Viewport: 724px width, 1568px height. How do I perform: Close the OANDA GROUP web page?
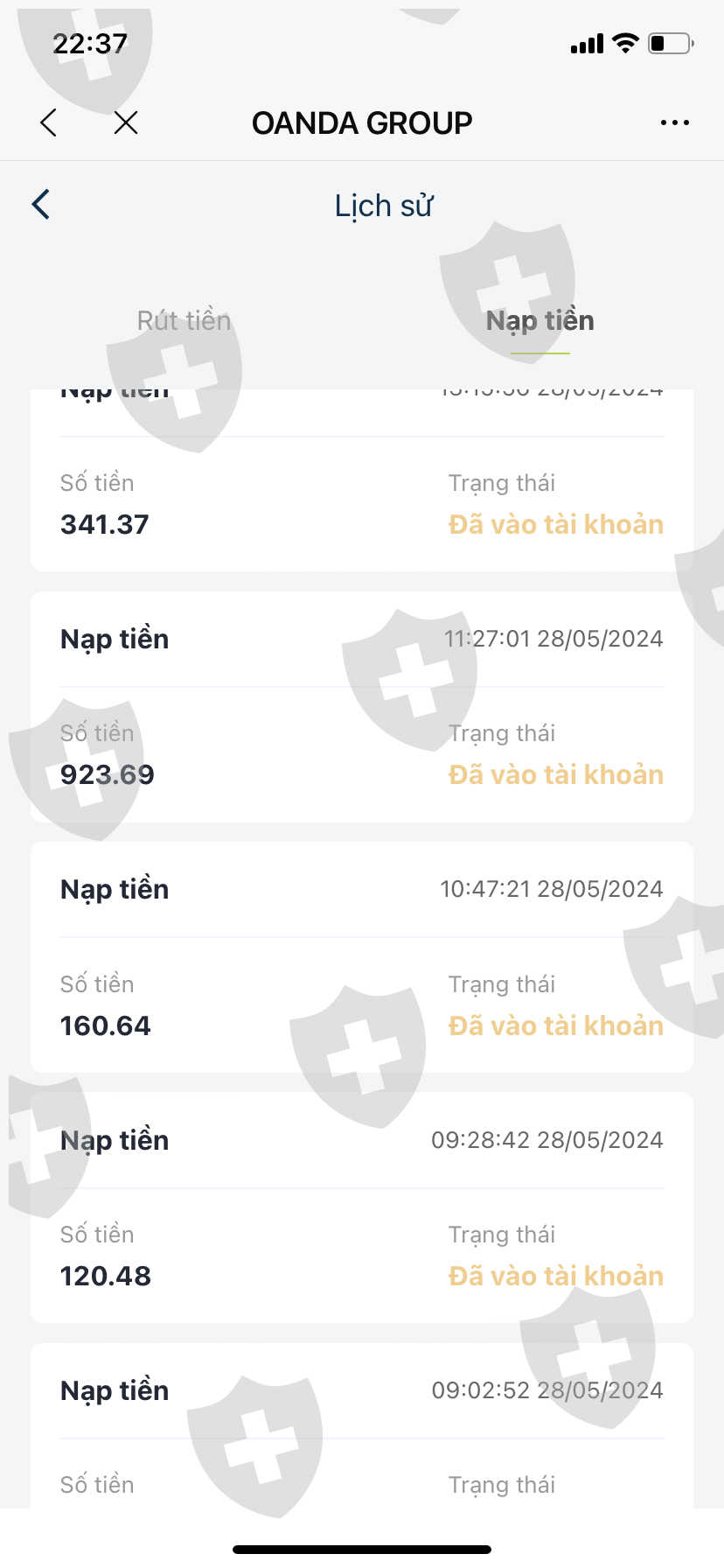126,123
